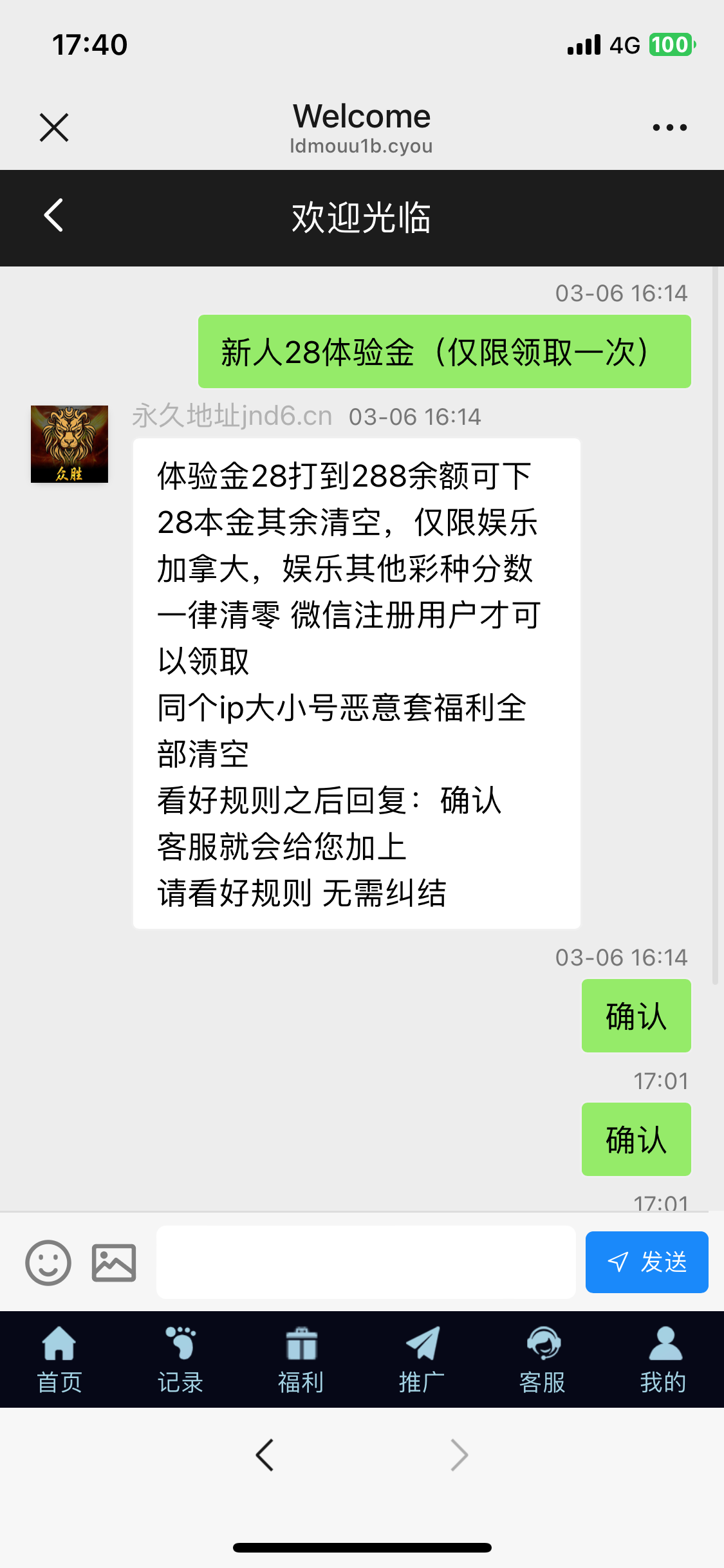This screenshot has height=1568, width=724.
Task: Open the 推广 tab
Action: [x=422, y=1359]
